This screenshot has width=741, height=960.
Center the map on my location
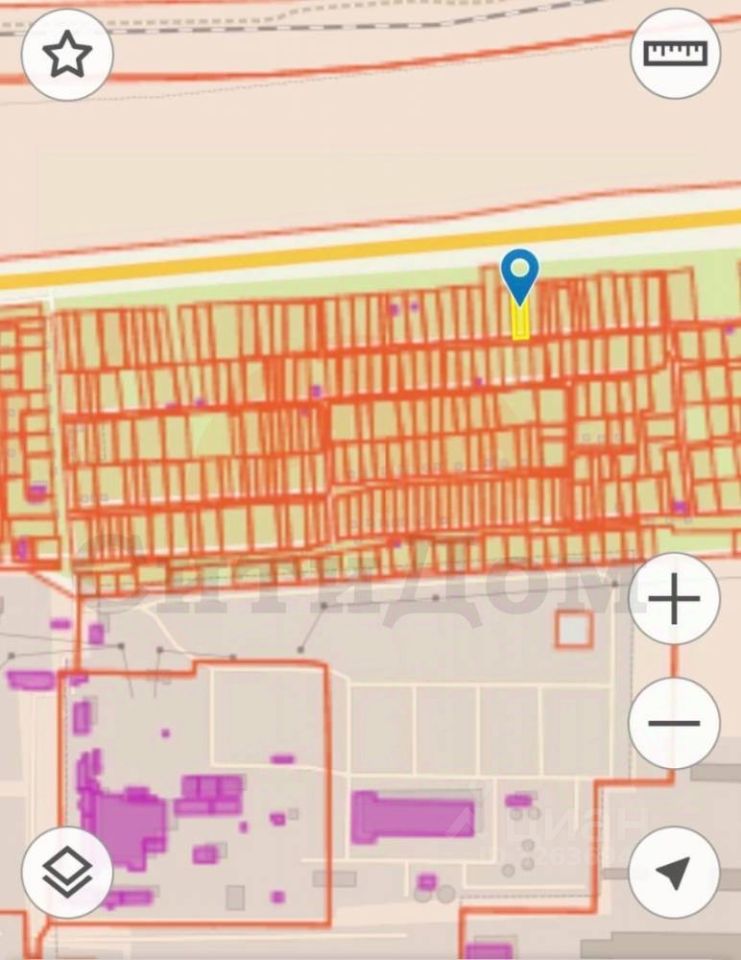pyautogui.click(x=675, y=873)
